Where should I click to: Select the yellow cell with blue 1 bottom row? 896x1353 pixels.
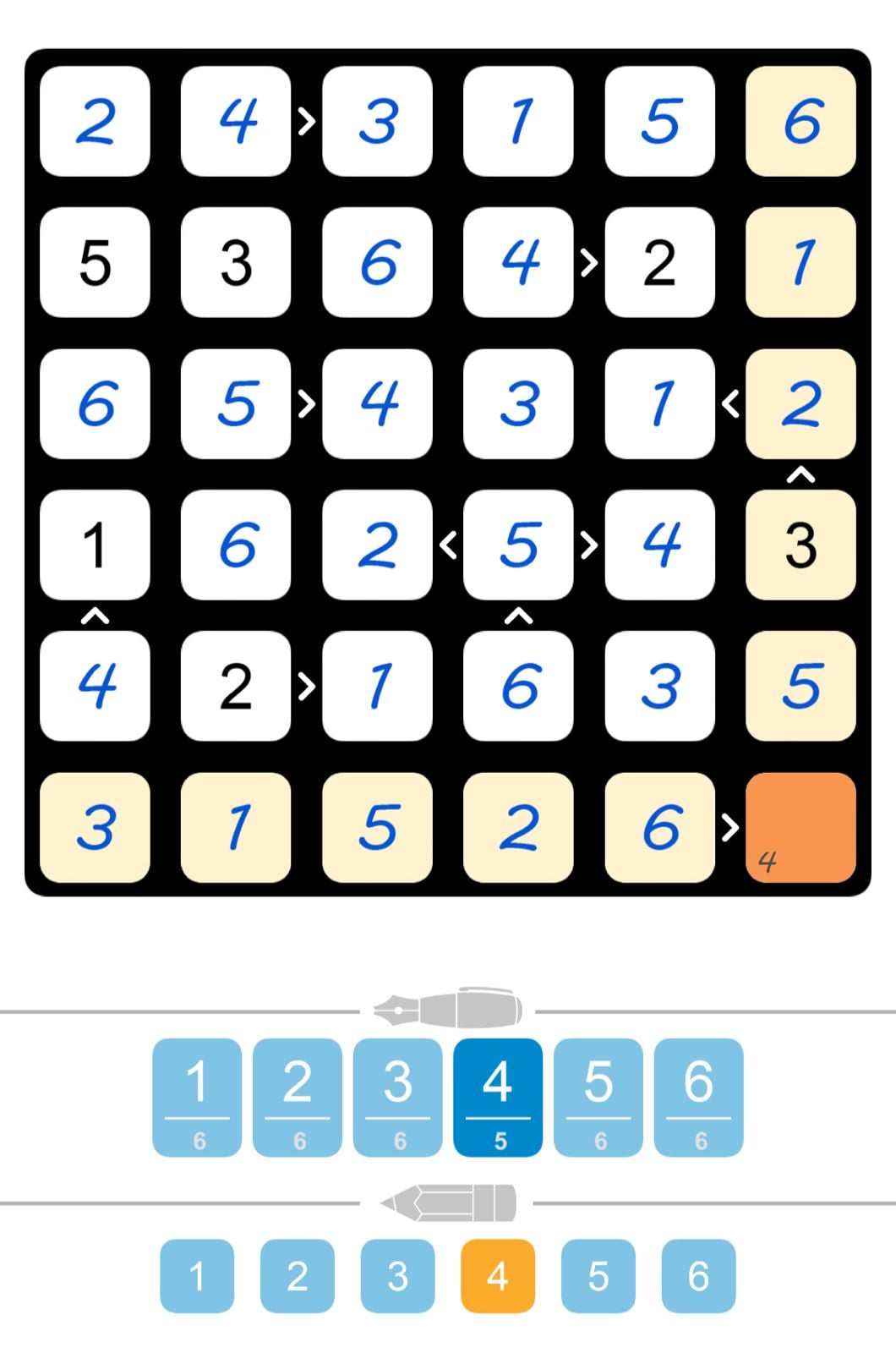coord(237,827)
